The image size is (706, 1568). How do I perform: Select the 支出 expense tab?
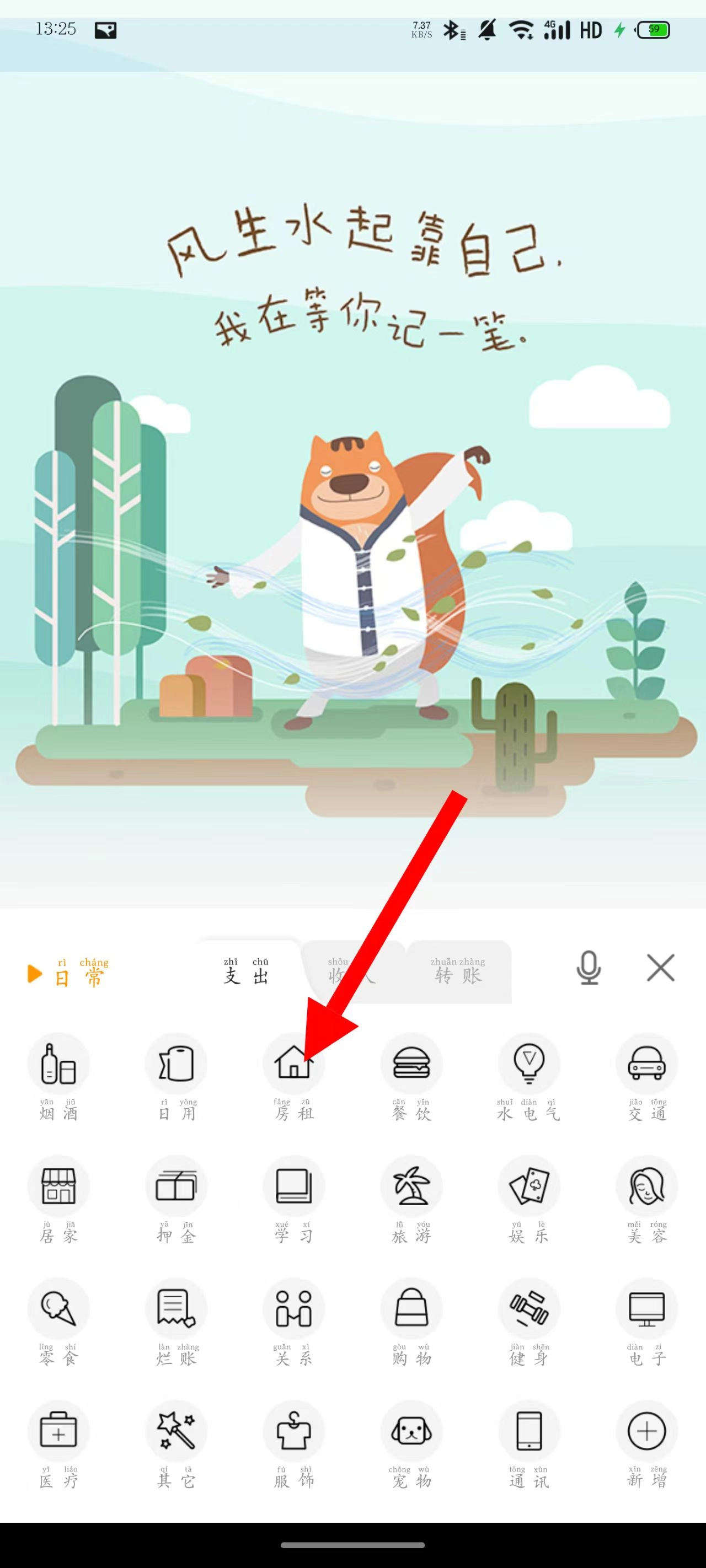click(x=246, y=972)
